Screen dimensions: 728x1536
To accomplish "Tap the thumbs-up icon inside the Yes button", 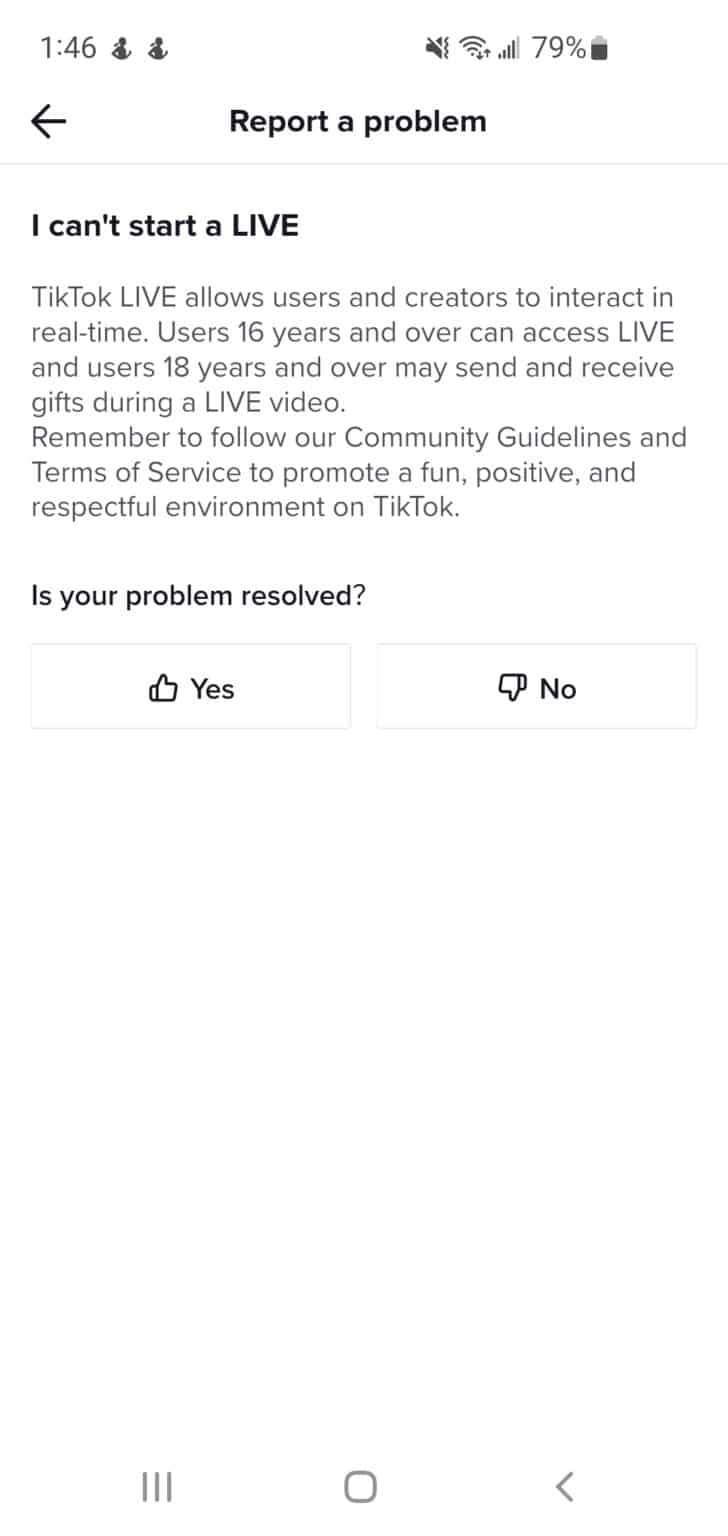I will pos(164,687).
